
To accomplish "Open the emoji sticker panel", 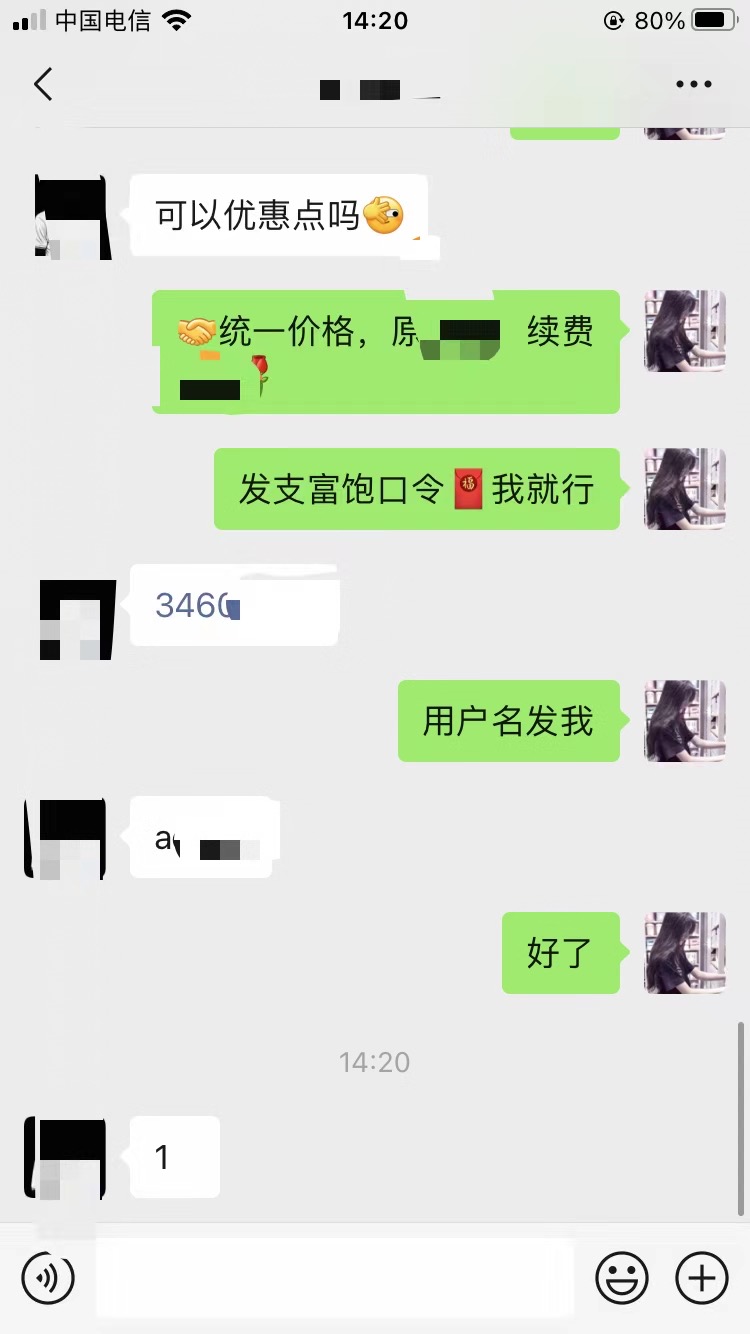I will pyautogui.click(x=622, y=1277).
